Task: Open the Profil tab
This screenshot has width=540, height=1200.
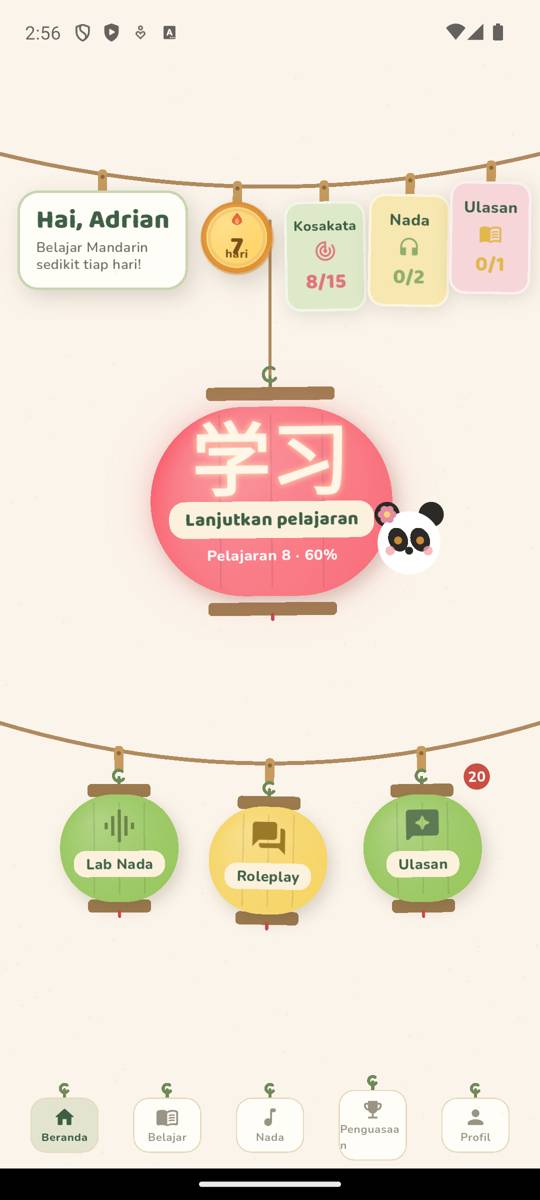Action: pyautogui.click(x=475, y=1125)
